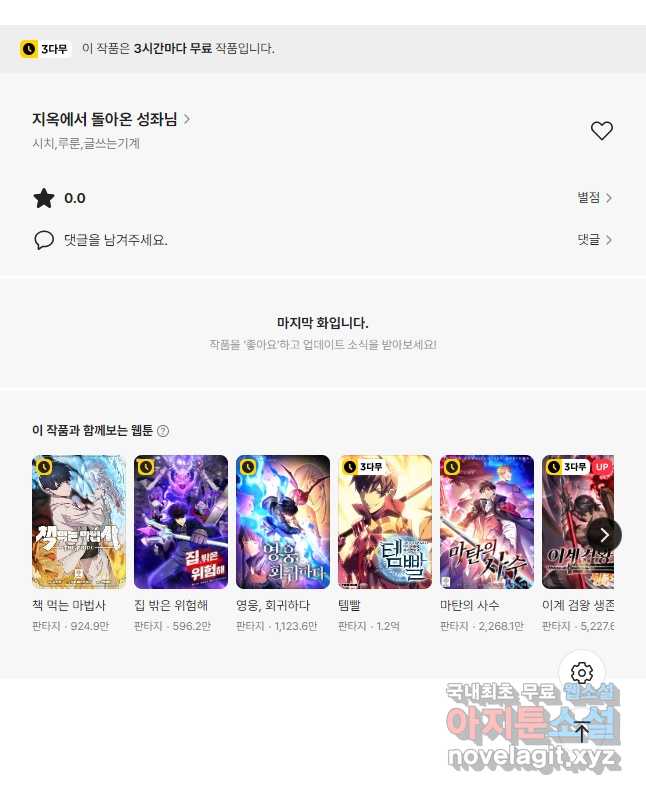646x795 pixels.
Task: Show info about 이 작품과 함께보는 웹툰
Action: [x=163, y=431]
